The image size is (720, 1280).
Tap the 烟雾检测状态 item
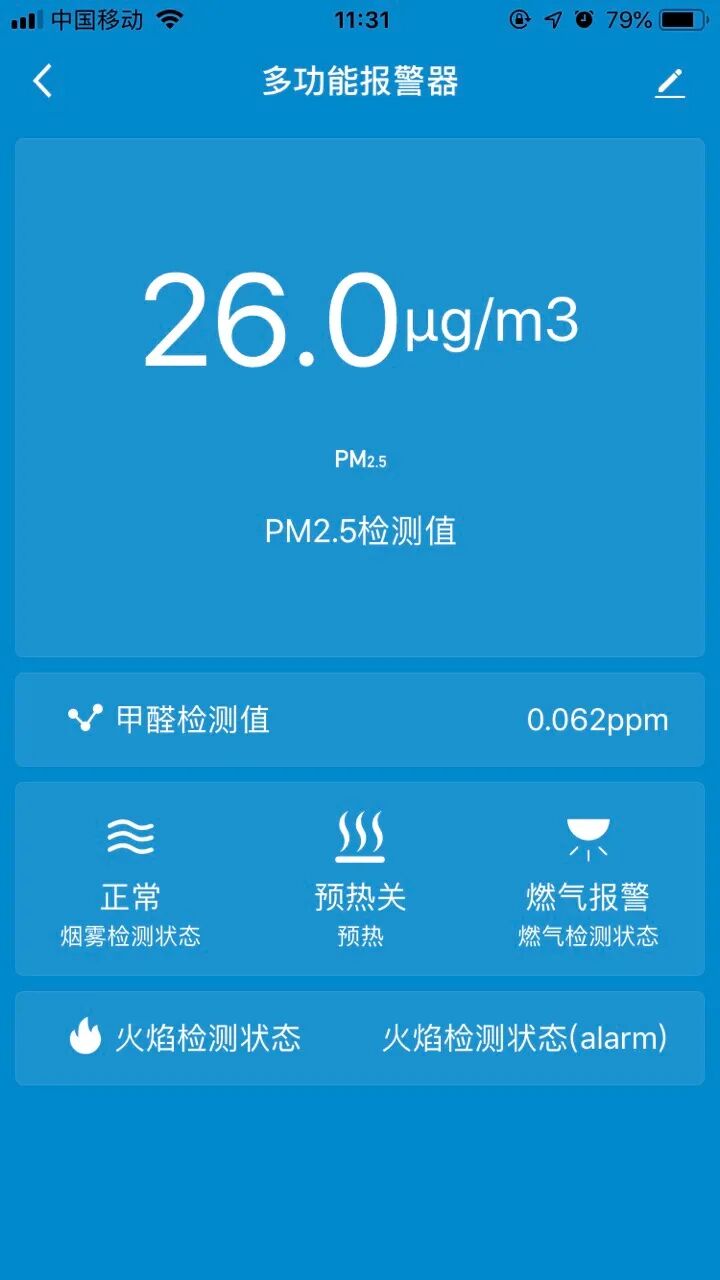(131, 878)
